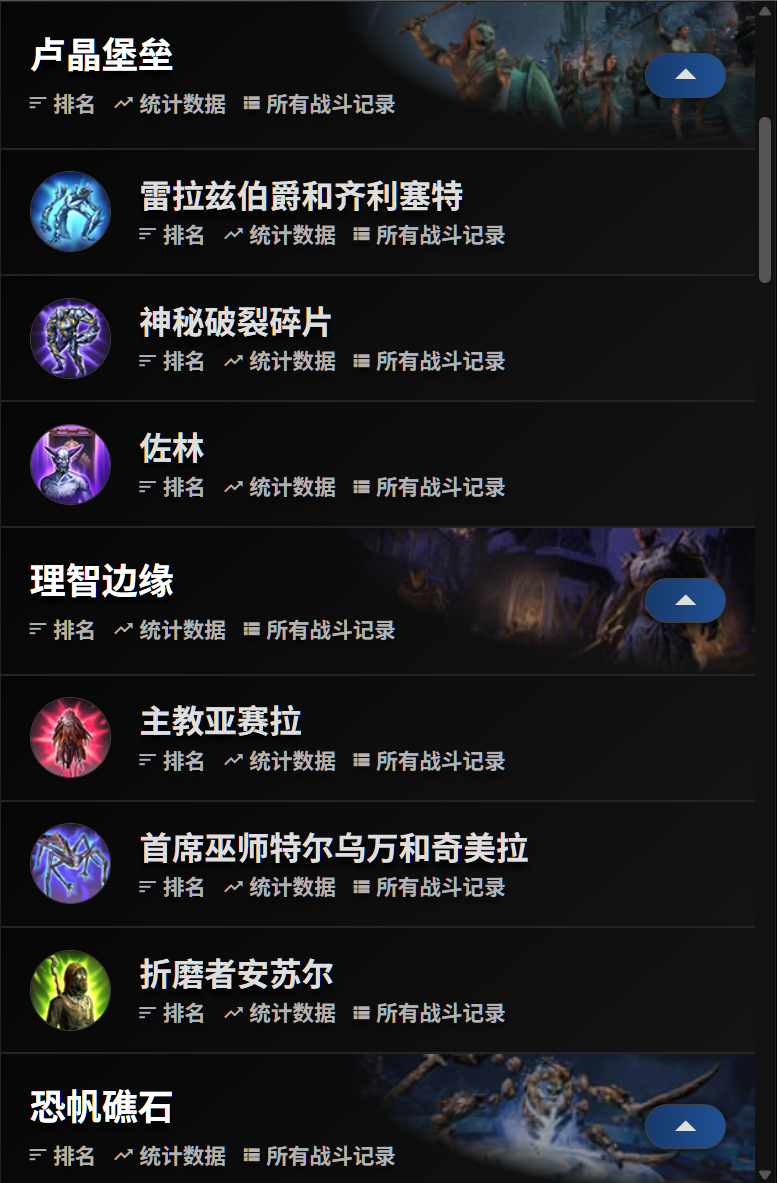View 统计数据 for 折磨者安苏尔
Image resolution: width=777 pixels, height=1183 pixels.
[x=280, y=1013]
